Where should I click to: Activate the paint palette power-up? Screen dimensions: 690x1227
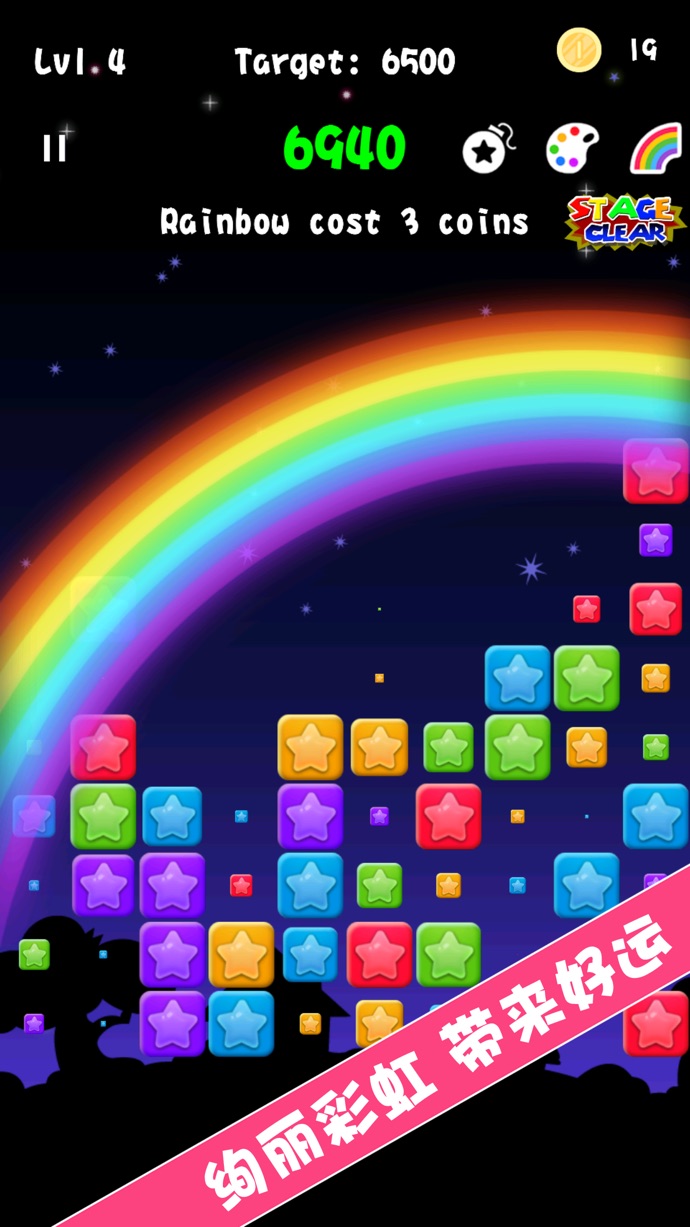pyautogui.click(x=572, y=149)
